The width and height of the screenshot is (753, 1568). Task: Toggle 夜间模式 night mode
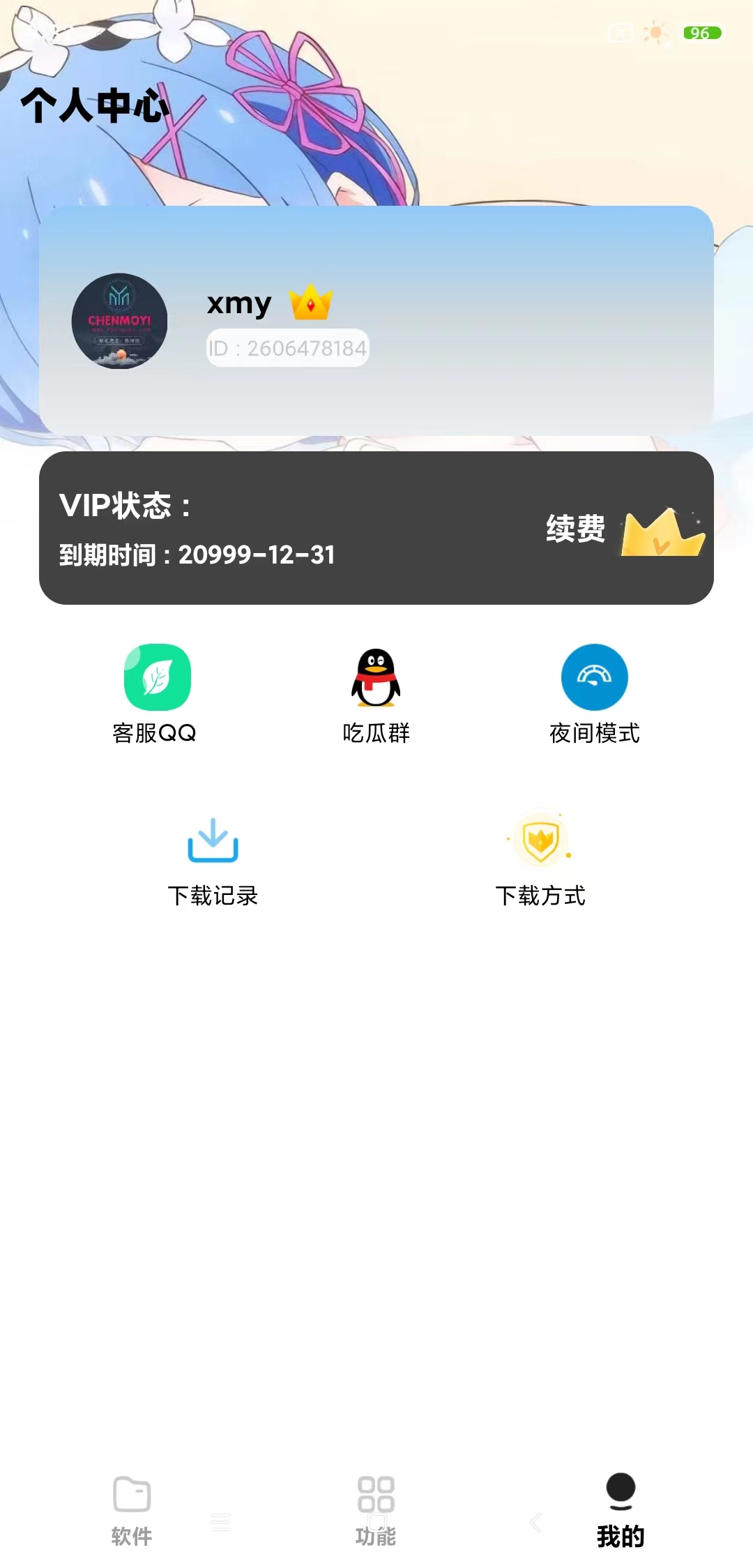coord(595,678)
